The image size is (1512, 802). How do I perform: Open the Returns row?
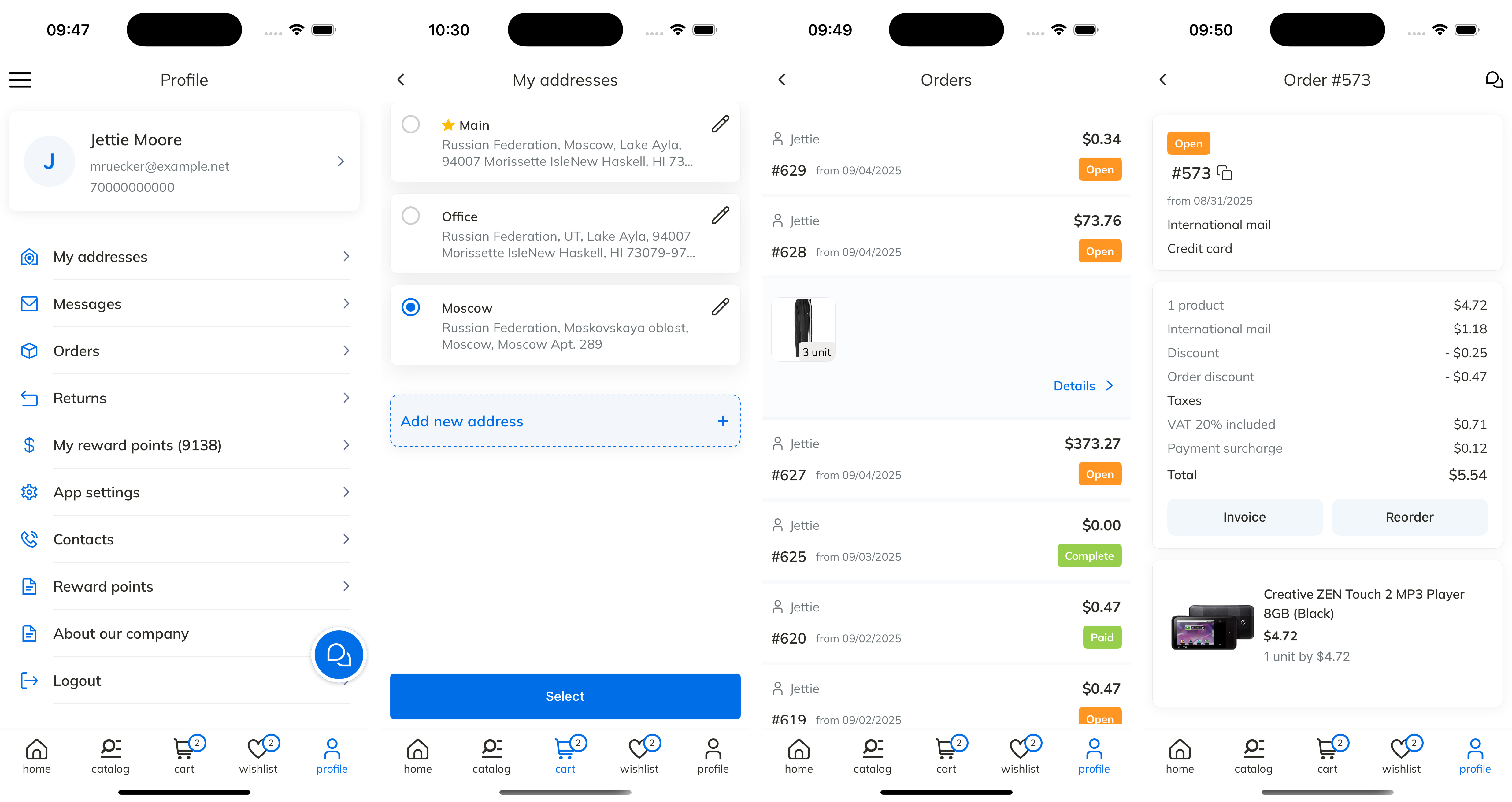[184, 398]
